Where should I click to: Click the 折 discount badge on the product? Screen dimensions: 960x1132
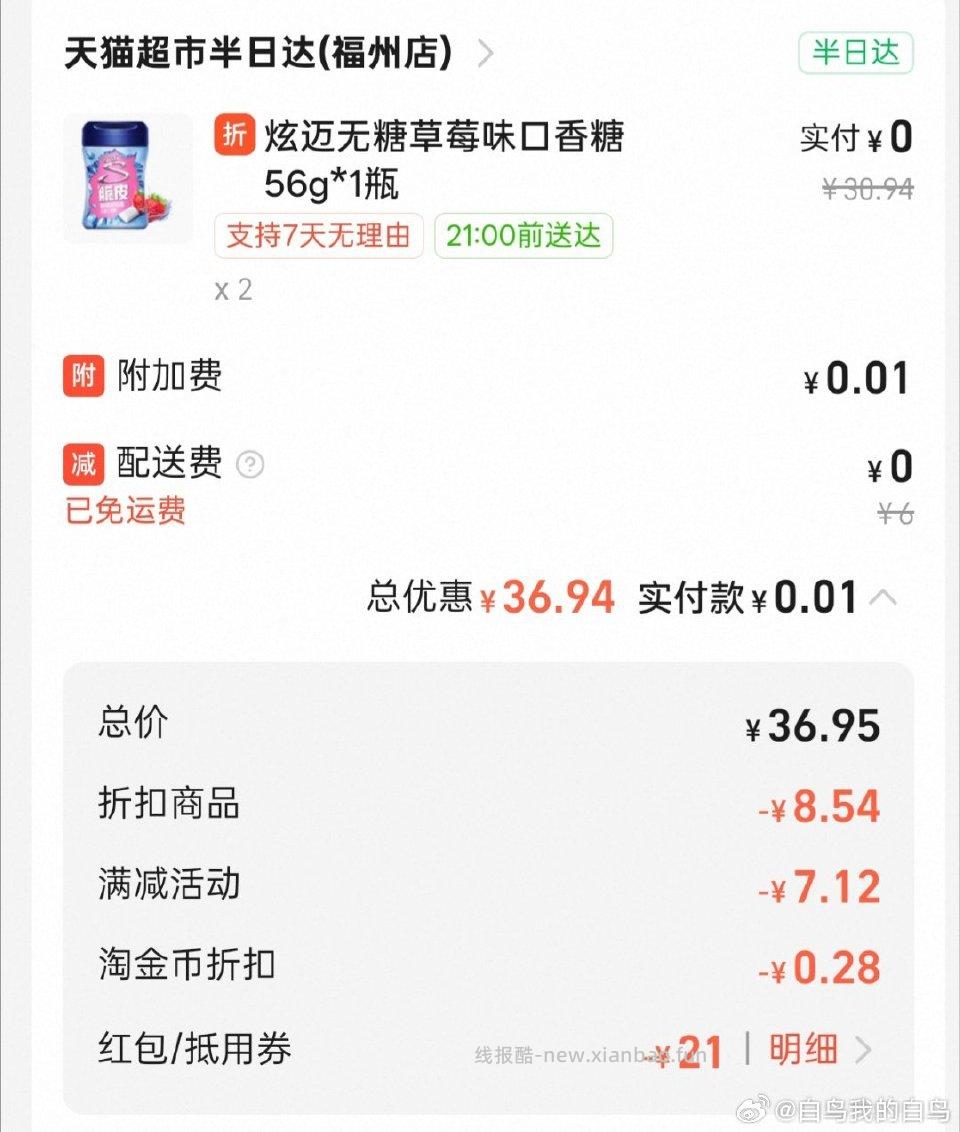tap(233, 137)
